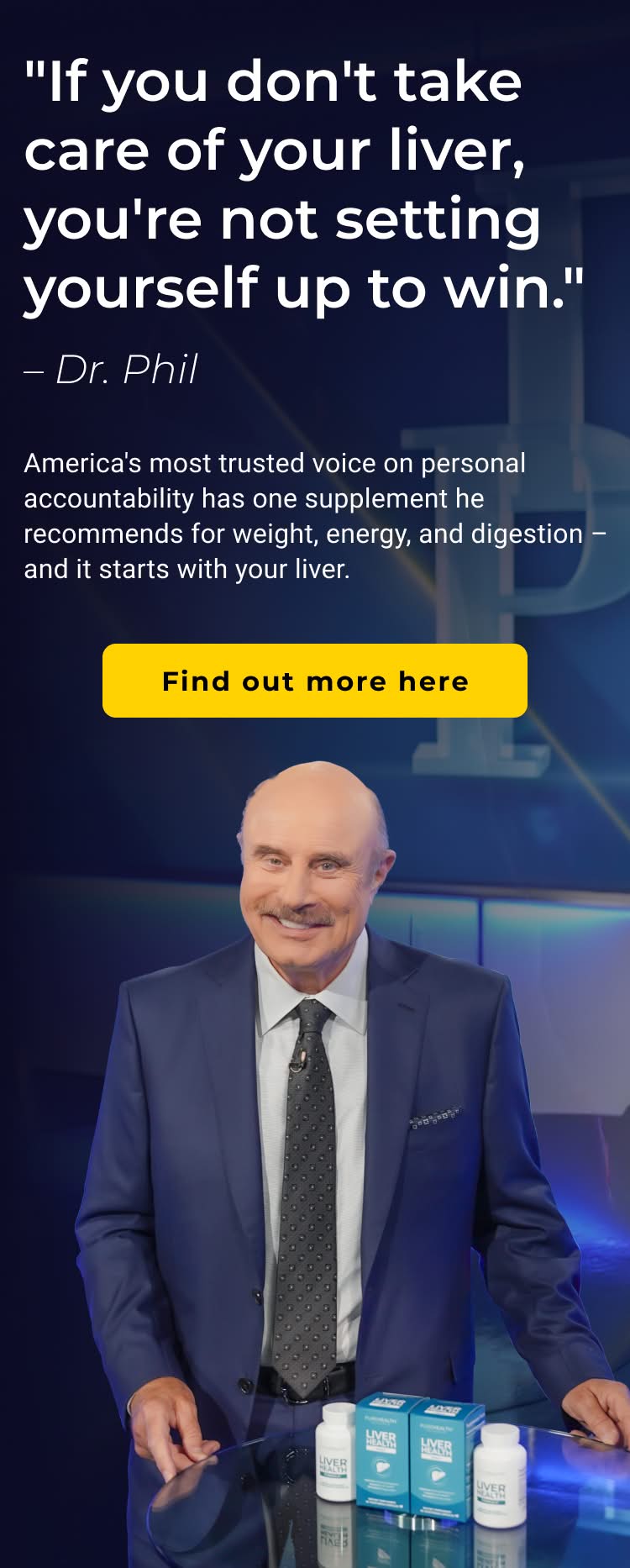Click the liver icon on the supplement box
The image size is (630, 1568).
click(382, 1467)
